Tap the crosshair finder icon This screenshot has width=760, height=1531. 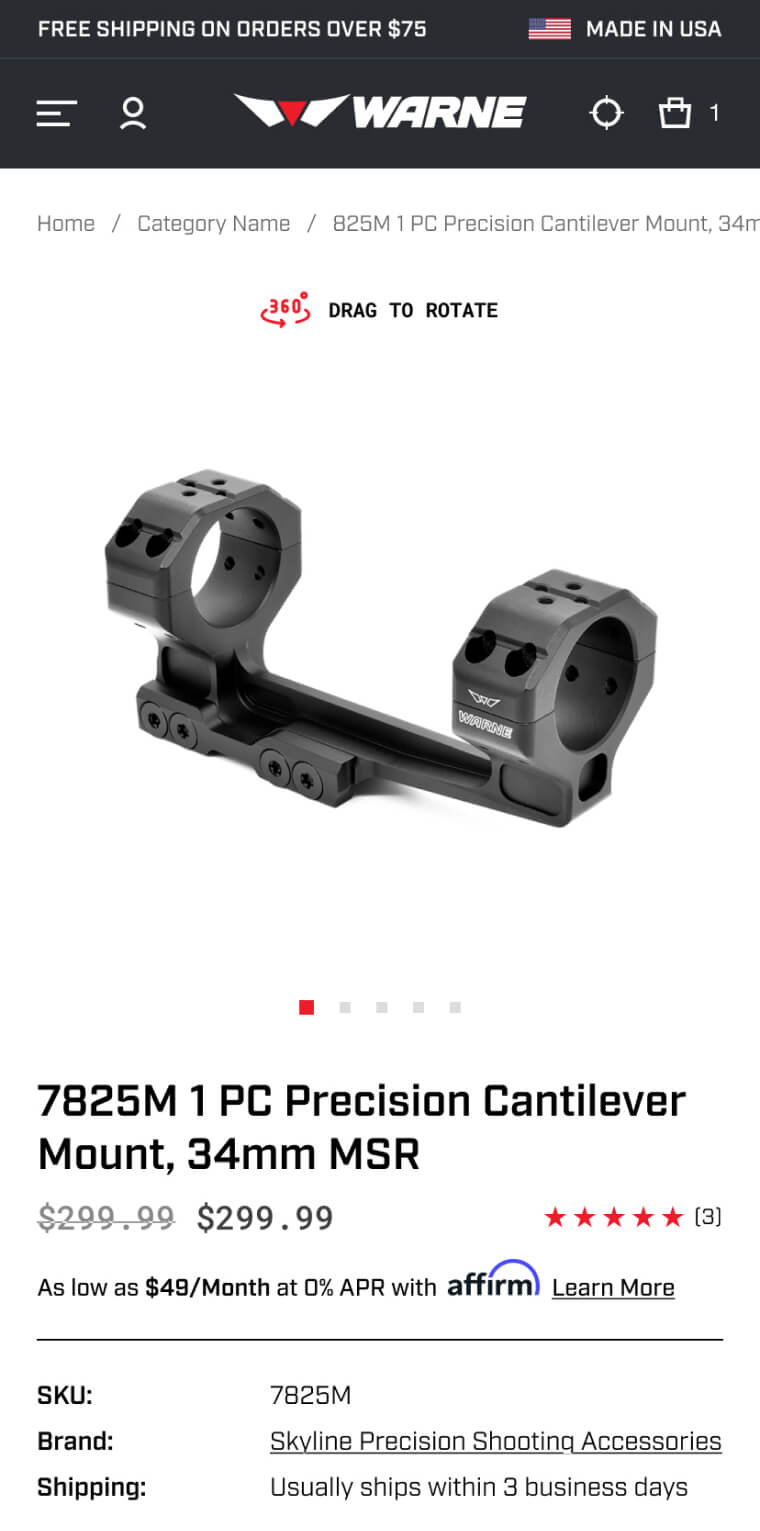tap(605, 113)
